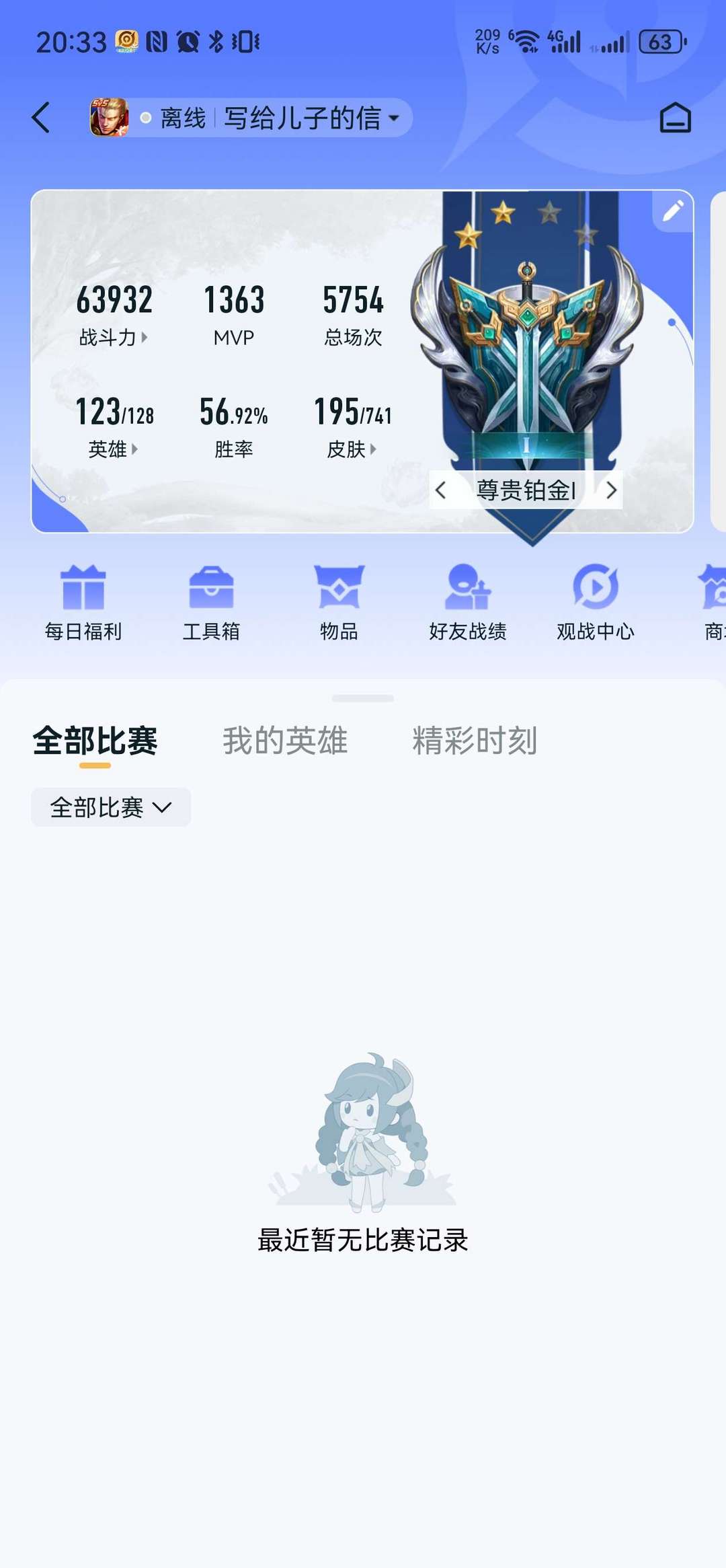Edit the stats card with pencil icon
The height and width of the screenshot is (1568, 726).
[x=673, y=211]
